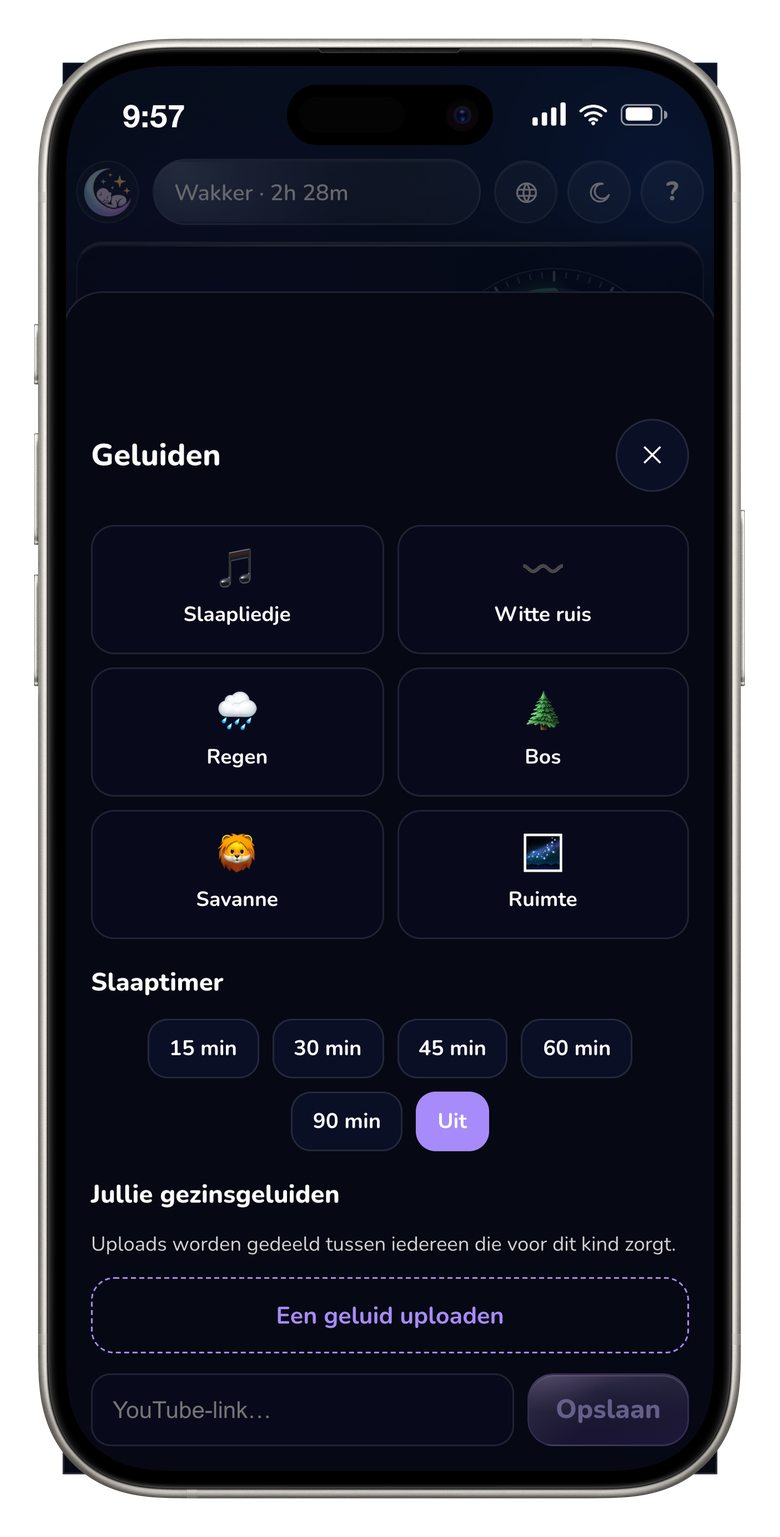
Task: Close the Geluiden sheet
Action: (652, 455)
